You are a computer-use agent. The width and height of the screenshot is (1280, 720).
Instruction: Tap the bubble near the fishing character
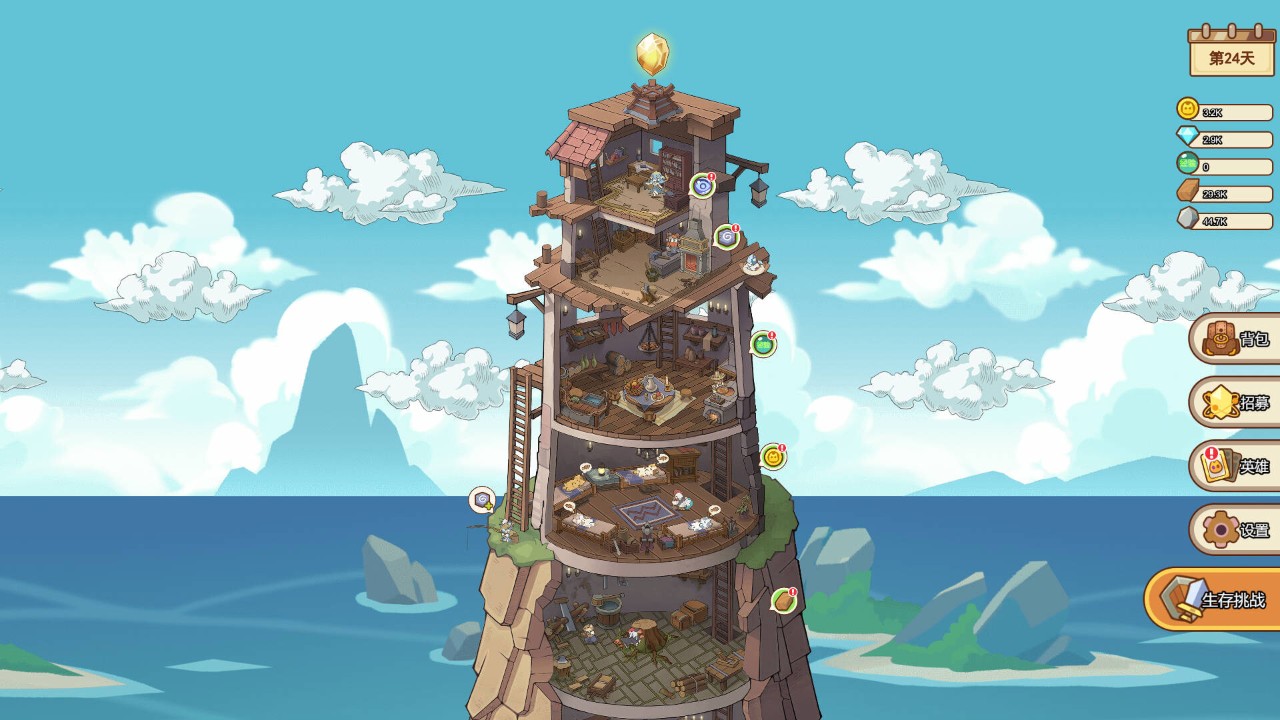click(482, 500)
